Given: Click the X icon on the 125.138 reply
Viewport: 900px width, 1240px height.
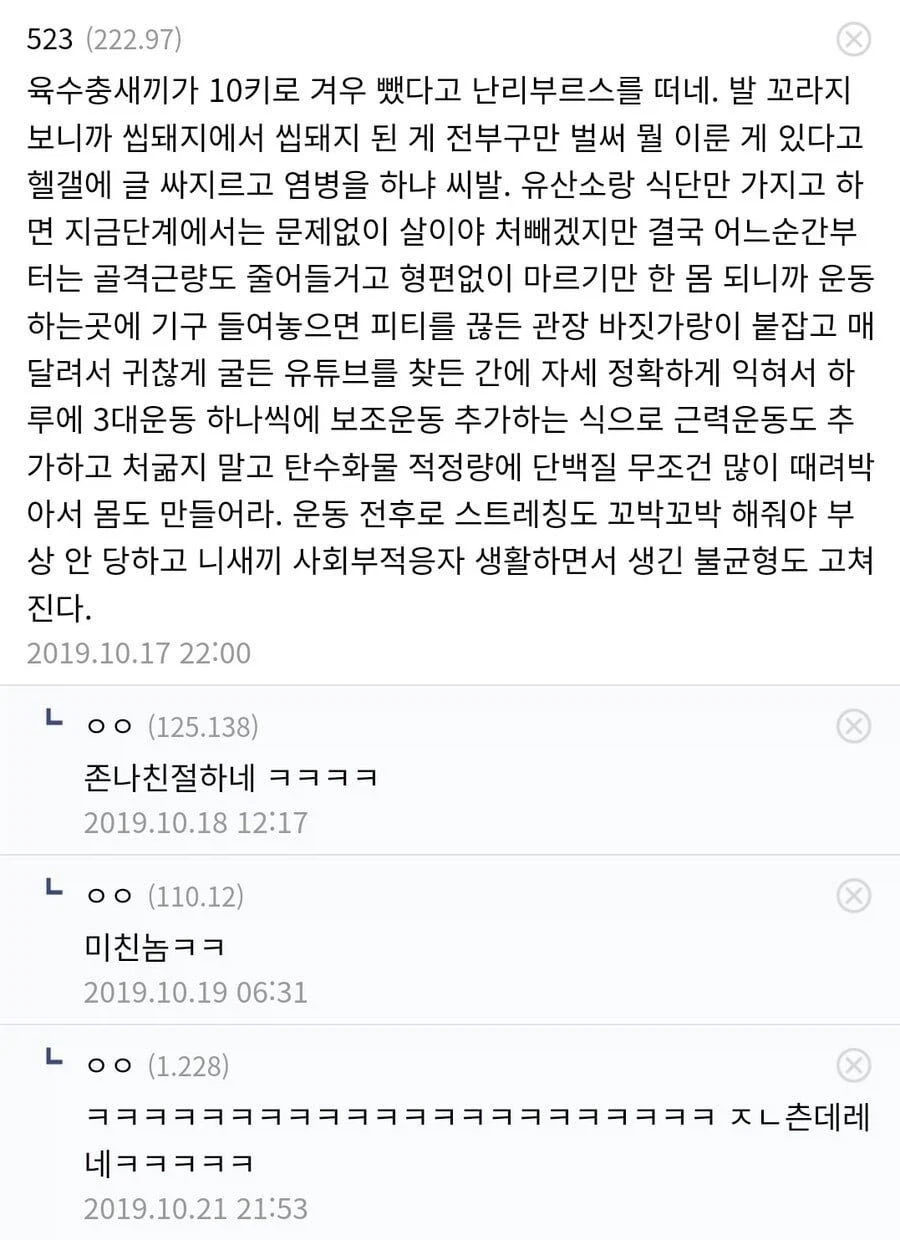Looking at the screenshot, I should tap(853, 727).
